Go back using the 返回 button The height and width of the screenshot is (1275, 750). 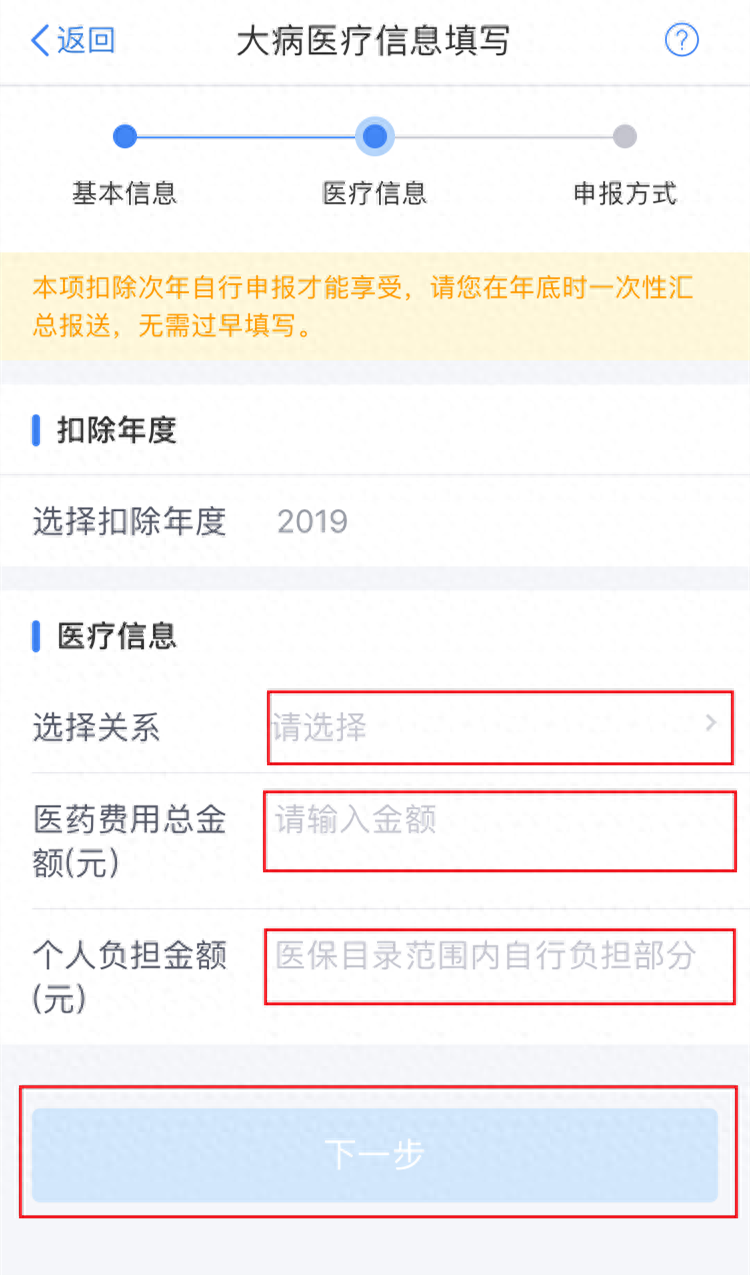tap(73, 41)
